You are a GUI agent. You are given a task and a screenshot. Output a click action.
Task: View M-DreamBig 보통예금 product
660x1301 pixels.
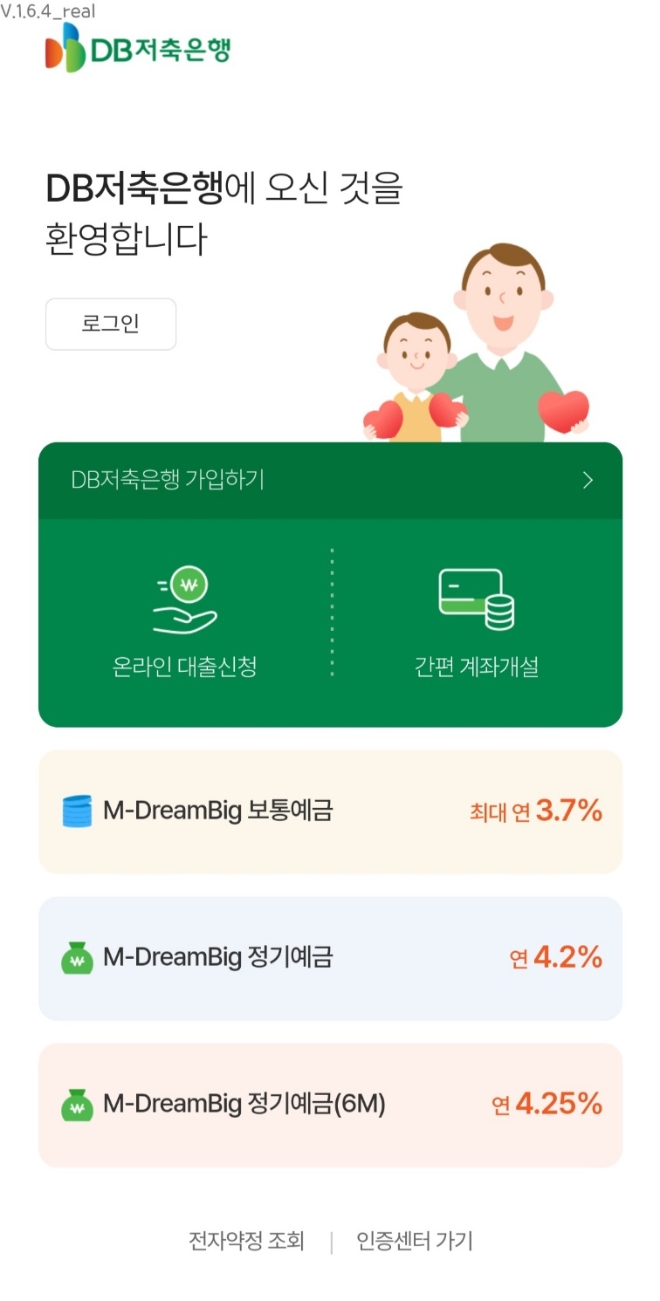pos(330,811)
